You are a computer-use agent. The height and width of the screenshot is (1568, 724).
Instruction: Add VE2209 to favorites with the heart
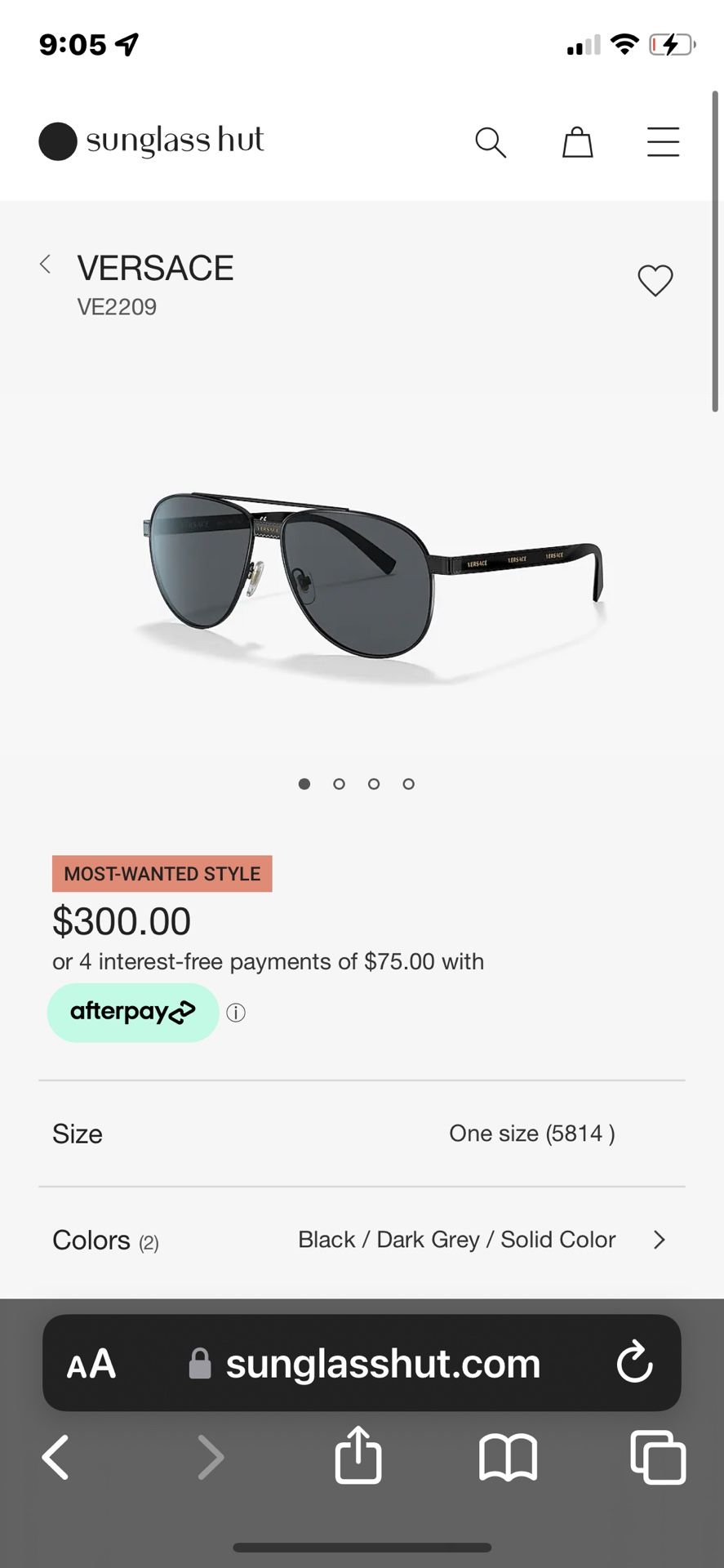click(x=655, y=281)
